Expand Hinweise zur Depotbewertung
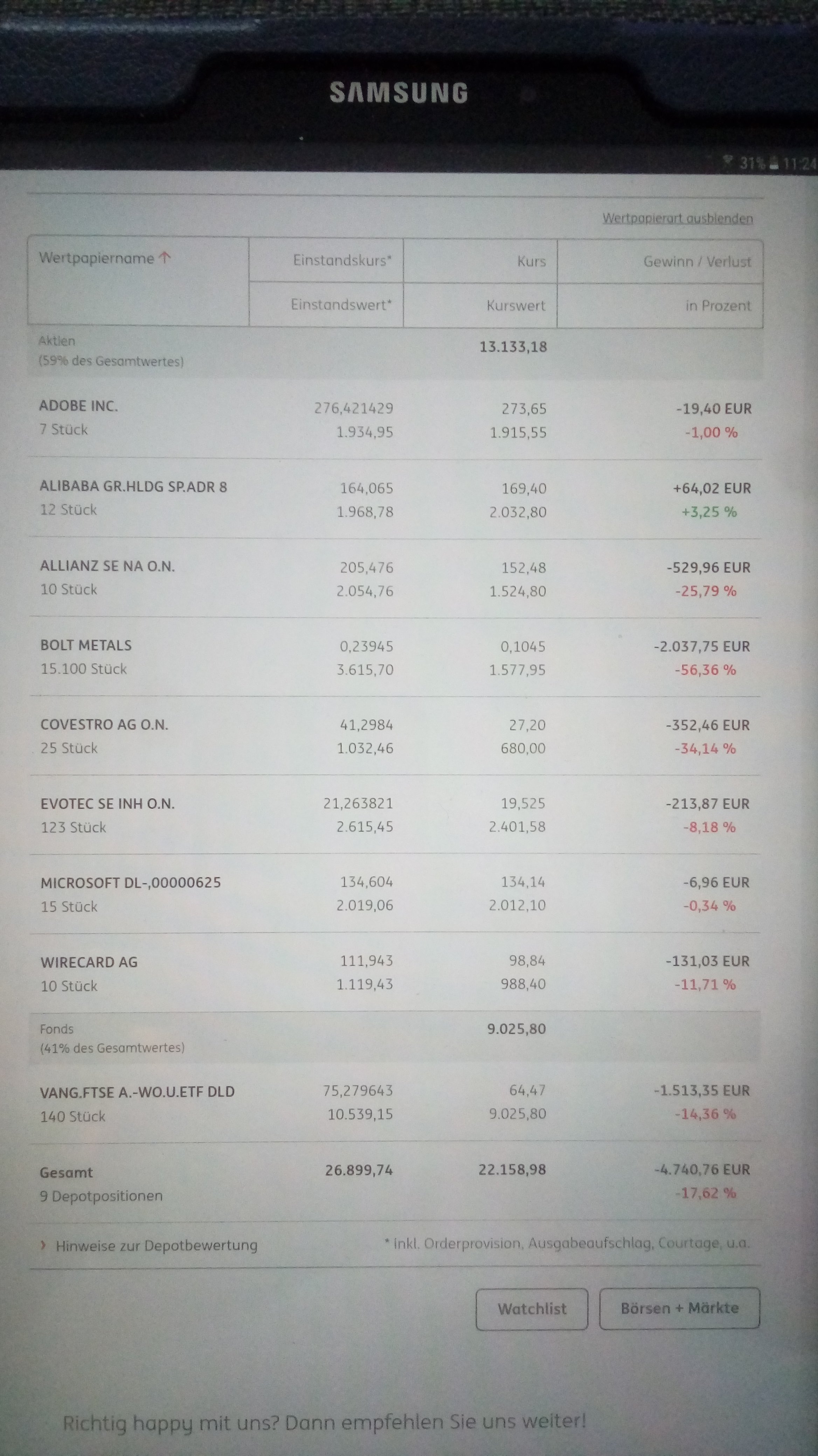The image size is (818, 1456). (156, 1245)
